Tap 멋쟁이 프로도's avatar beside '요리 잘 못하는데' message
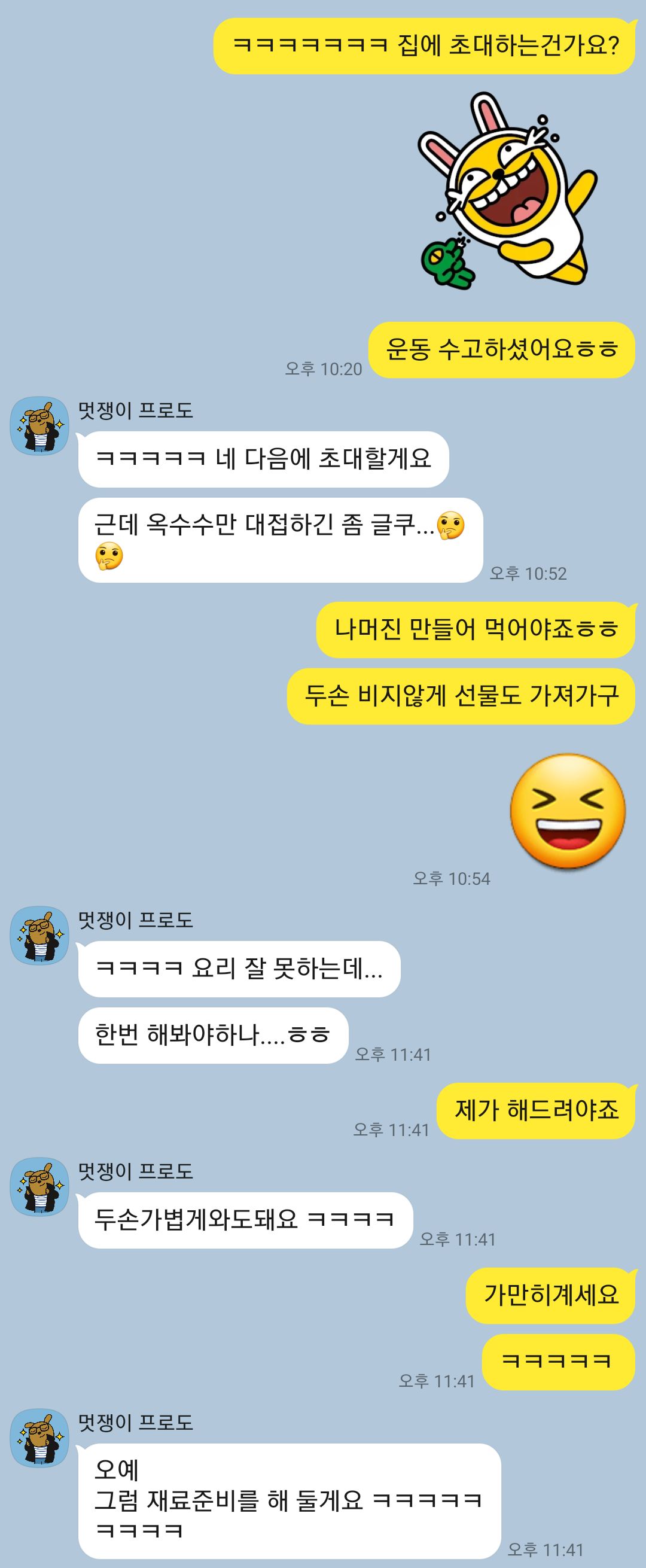 [x=39, y=936]
